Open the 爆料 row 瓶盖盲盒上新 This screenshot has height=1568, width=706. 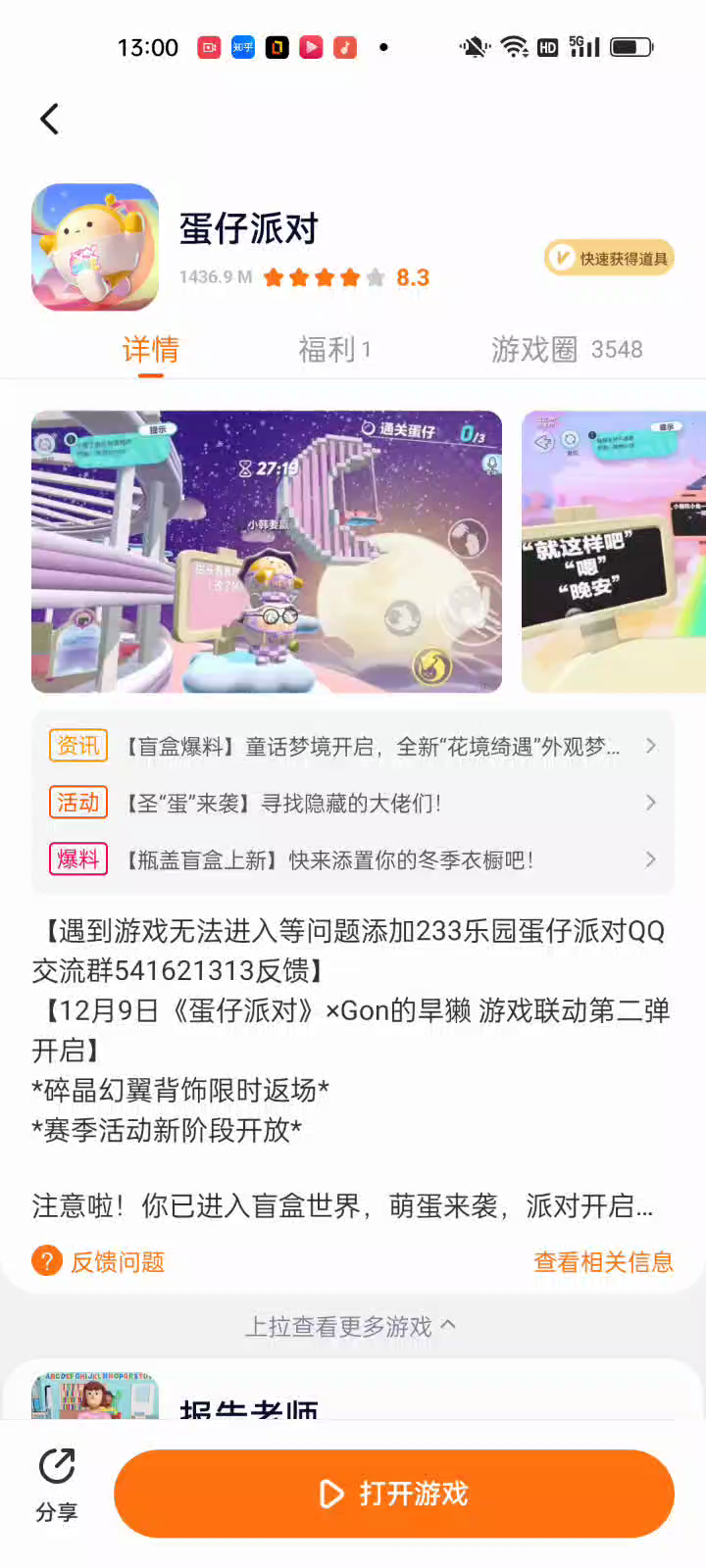(353, 860)
